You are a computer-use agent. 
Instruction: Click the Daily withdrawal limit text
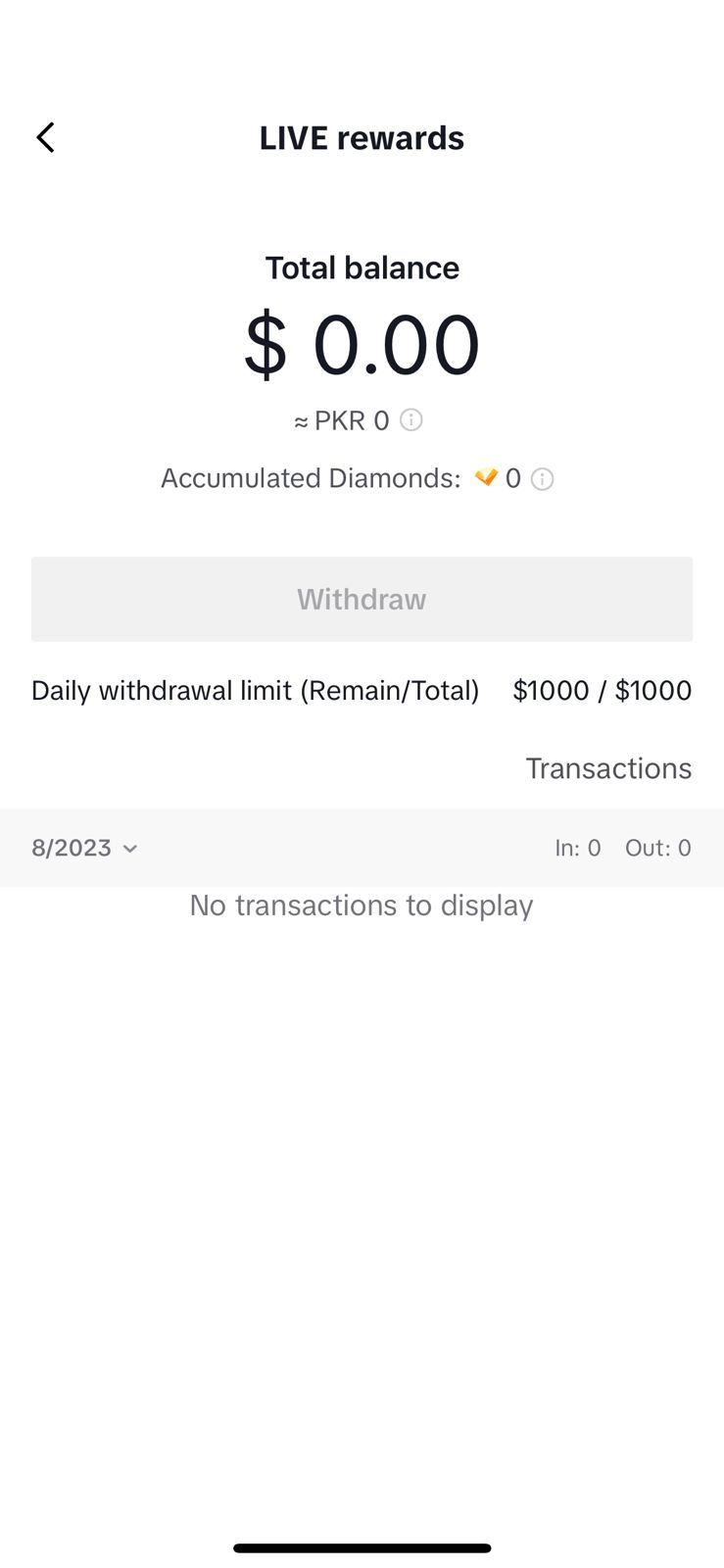coord(255,690)
